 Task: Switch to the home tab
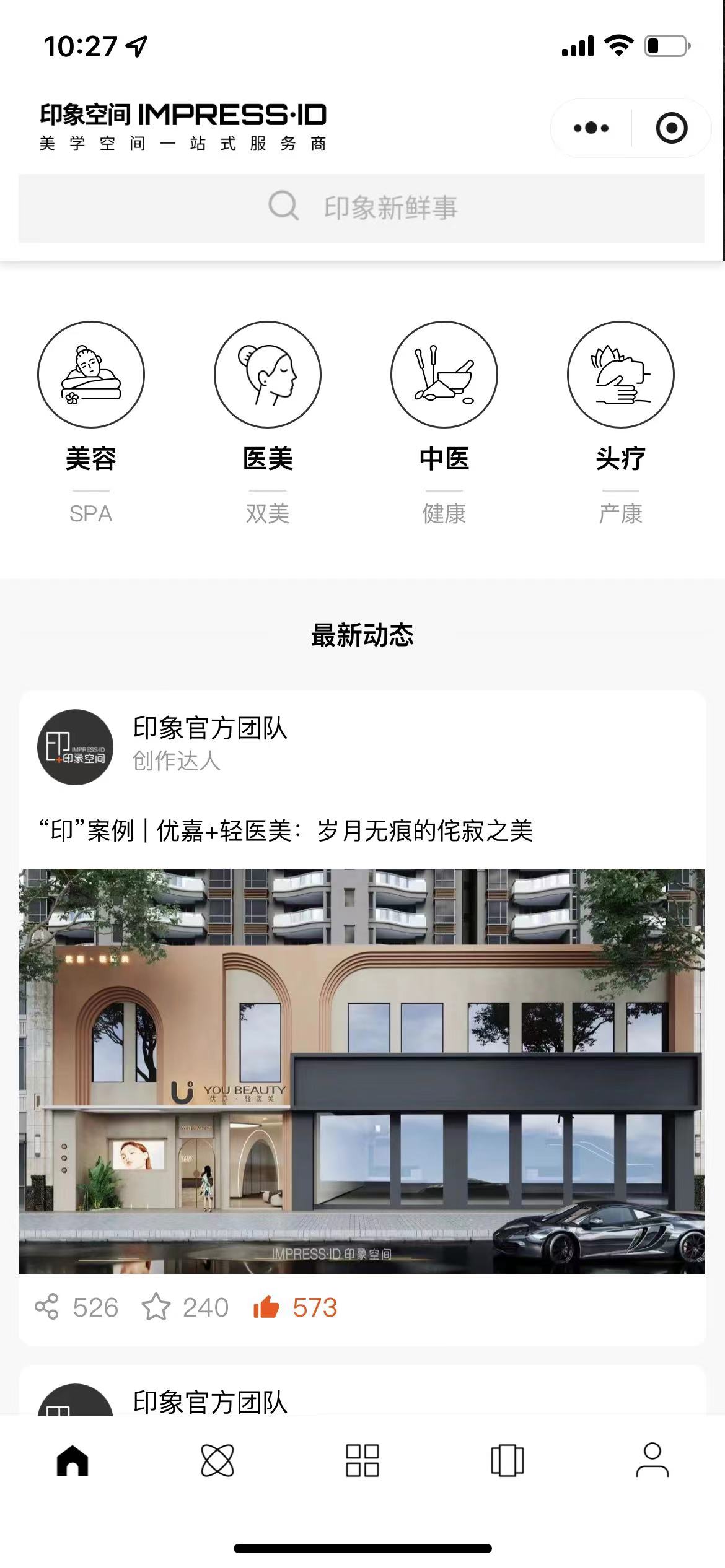coord(72,1461)
